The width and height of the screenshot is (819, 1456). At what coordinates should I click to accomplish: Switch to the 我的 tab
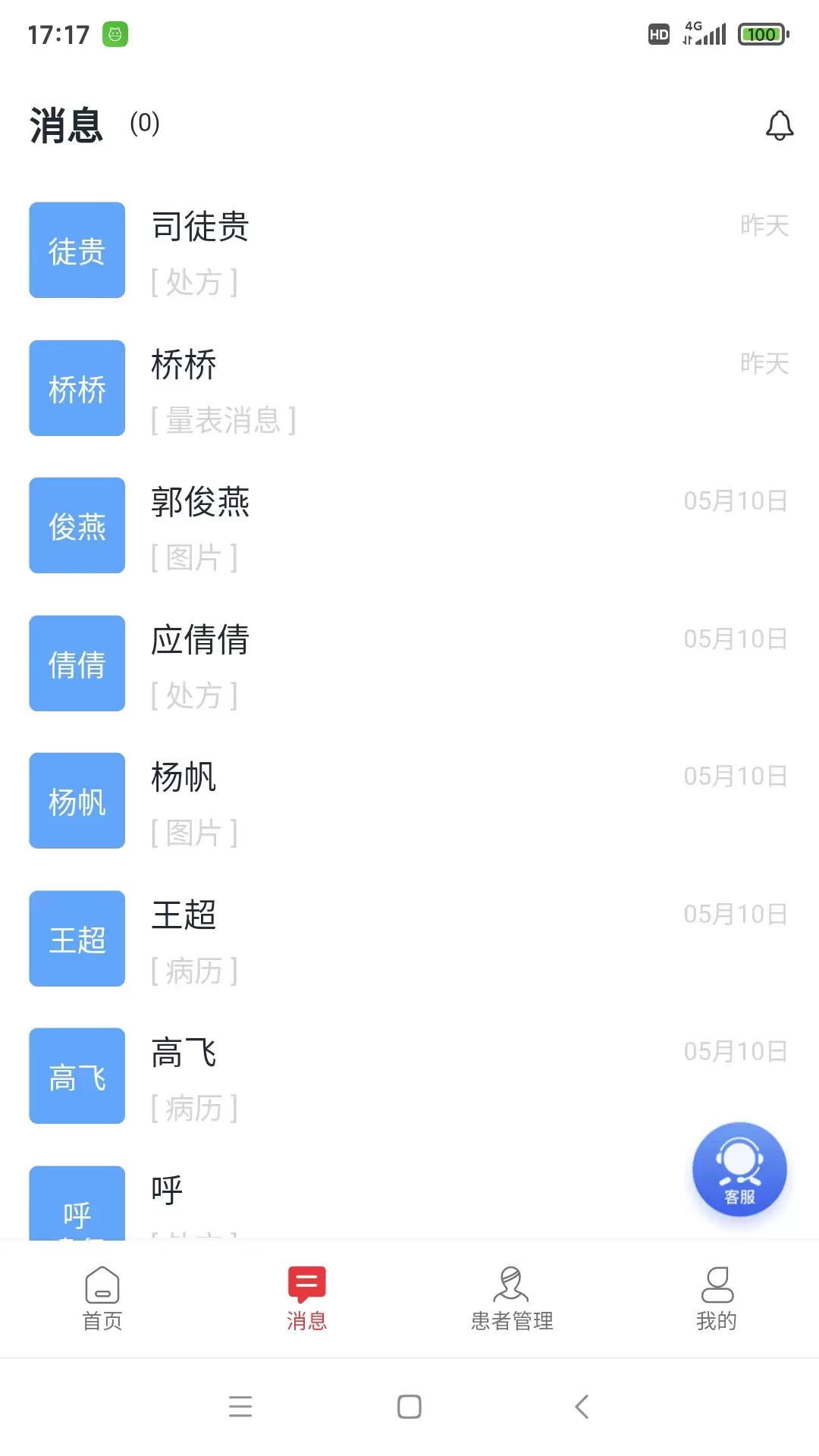click(717, 1298)
